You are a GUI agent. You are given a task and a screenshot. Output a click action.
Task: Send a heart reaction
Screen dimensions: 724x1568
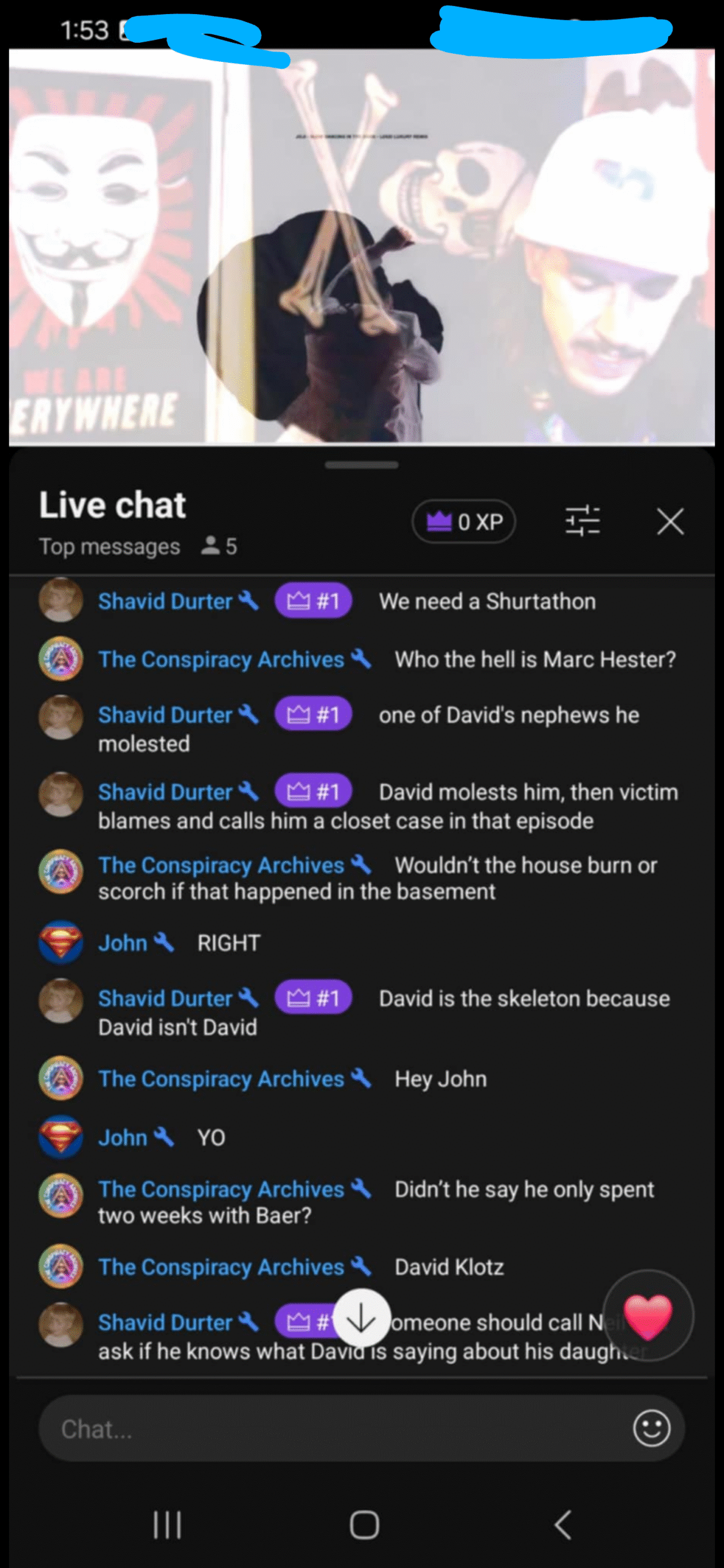pyautogui.click(x=648, y=1315)
